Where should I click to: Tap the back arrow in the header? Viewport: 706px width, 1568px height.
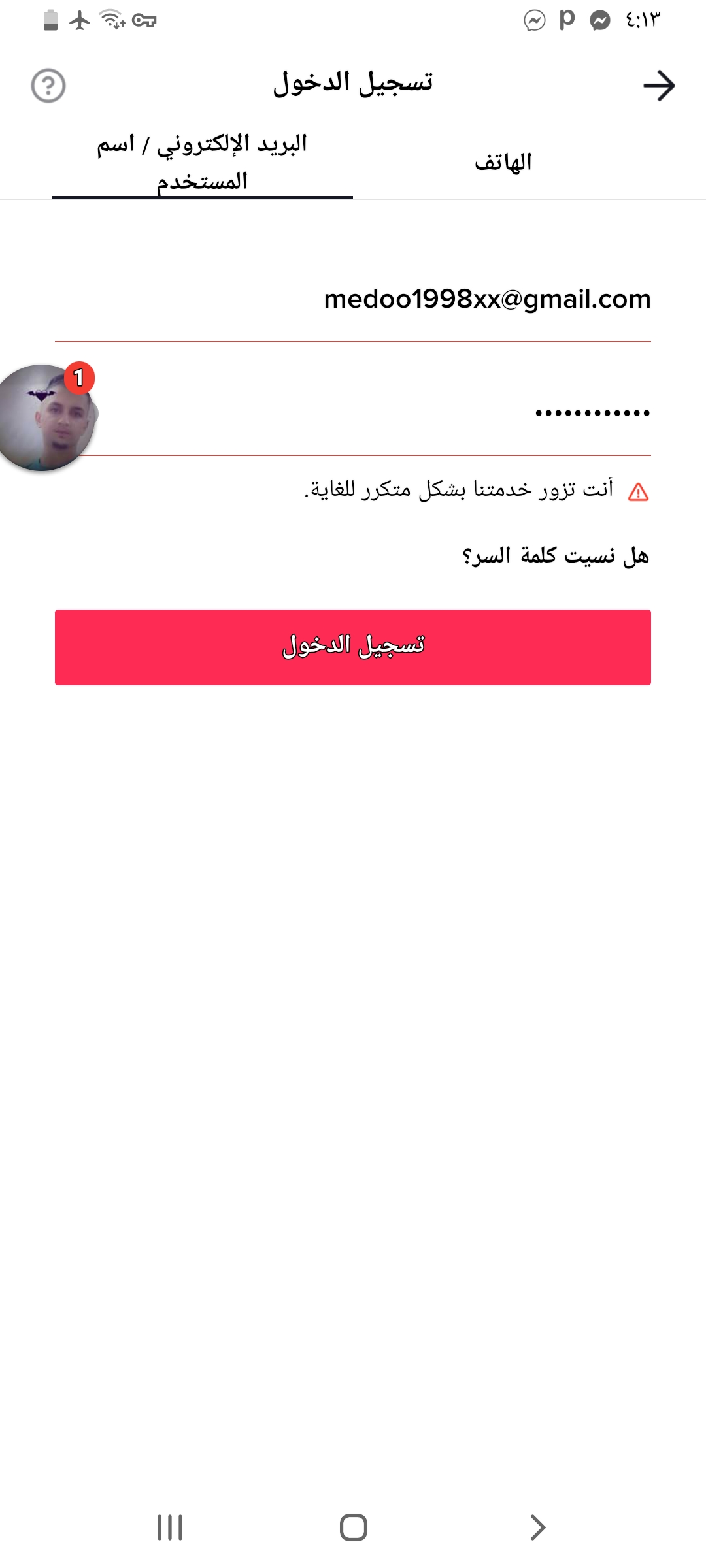coord(659,86)
